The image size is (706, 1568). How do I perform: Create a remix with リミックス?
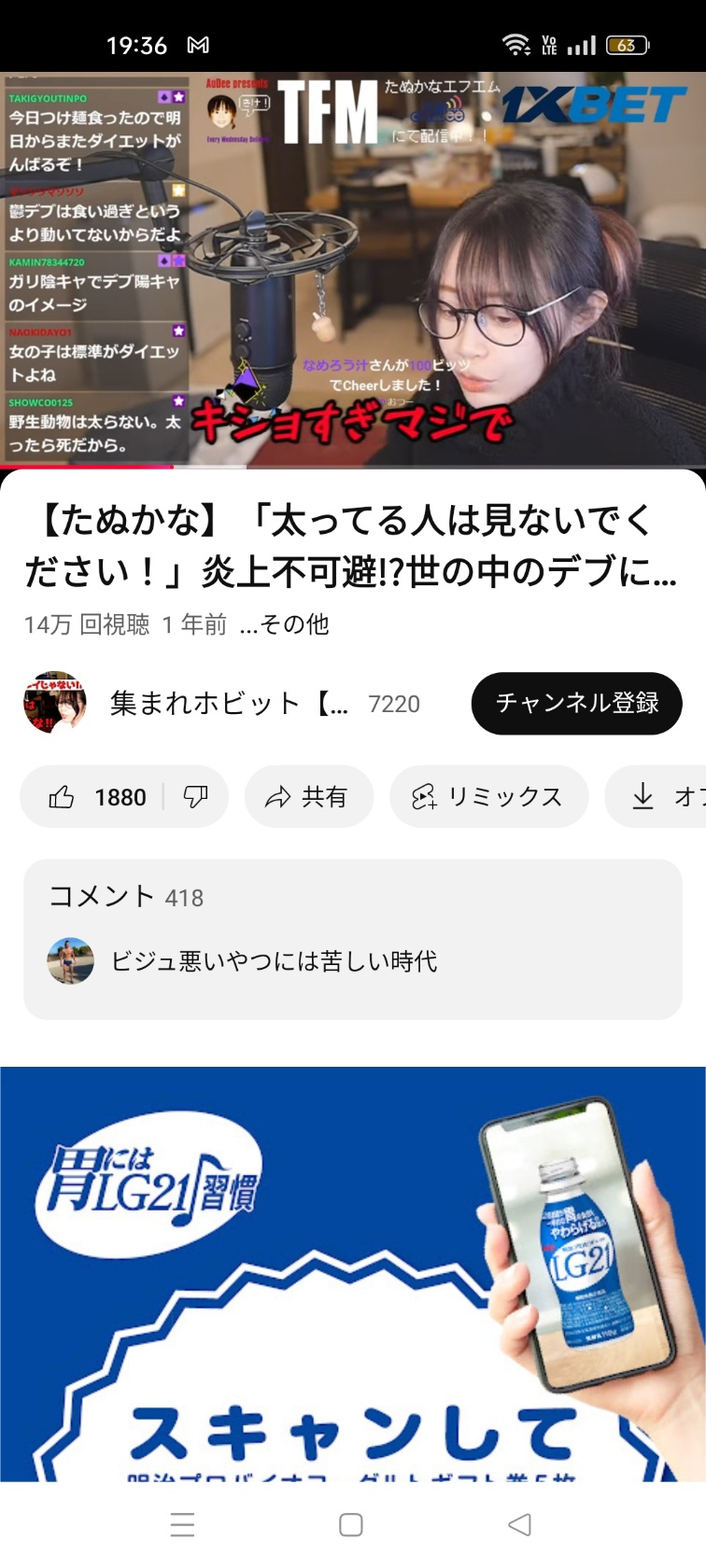488,797
